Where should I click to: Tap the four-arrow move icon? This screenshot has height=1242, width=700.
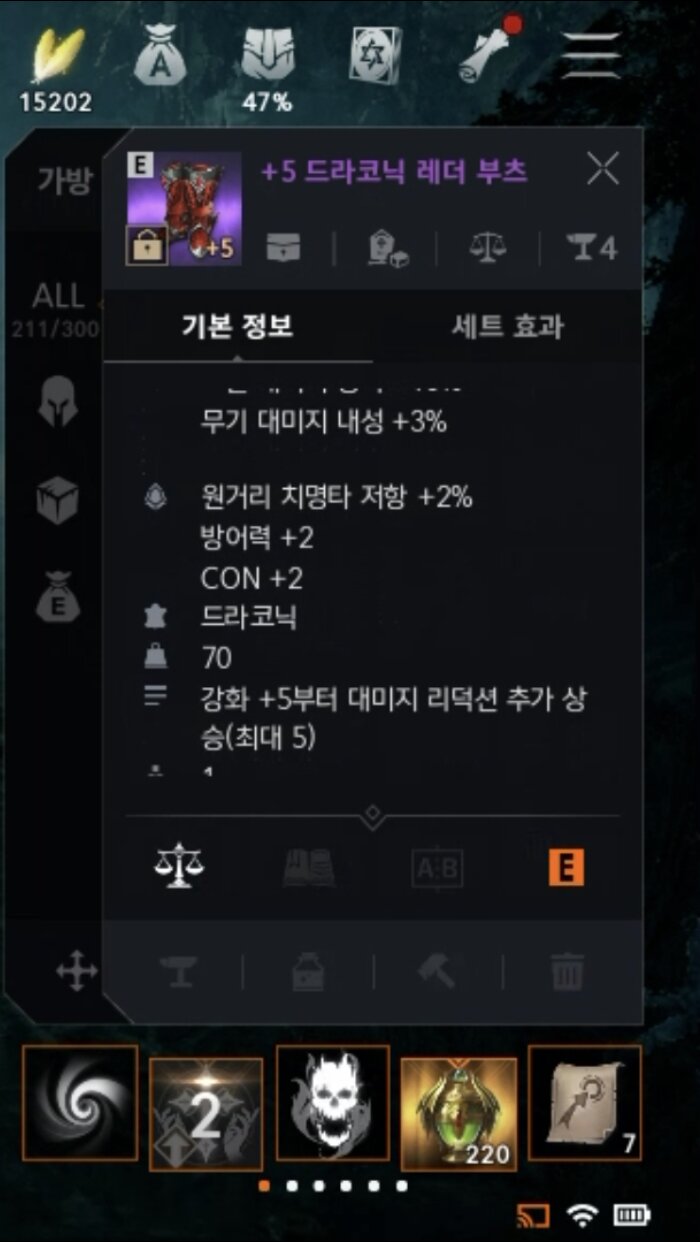click(76, 970)
